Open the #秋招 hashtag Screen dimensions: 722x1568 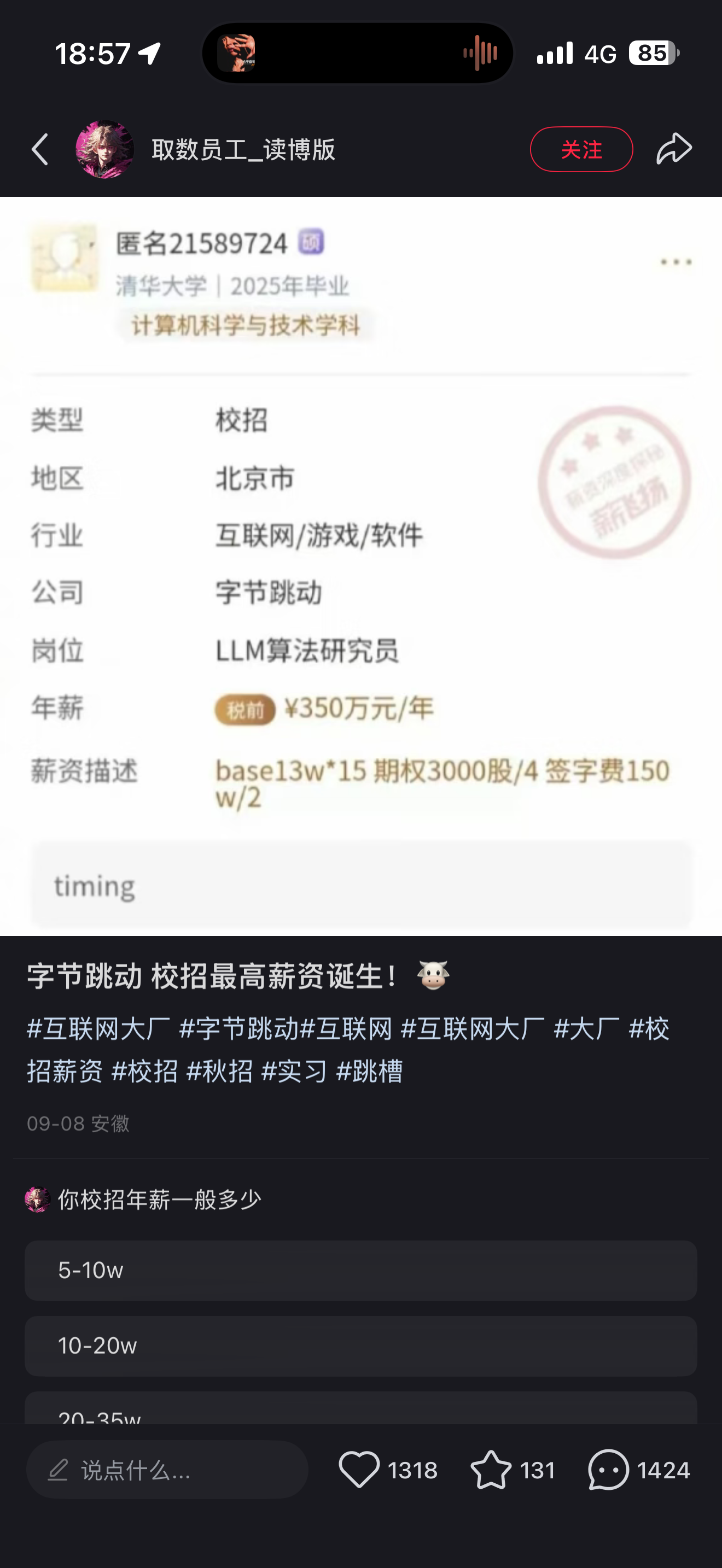(220, 1072)
